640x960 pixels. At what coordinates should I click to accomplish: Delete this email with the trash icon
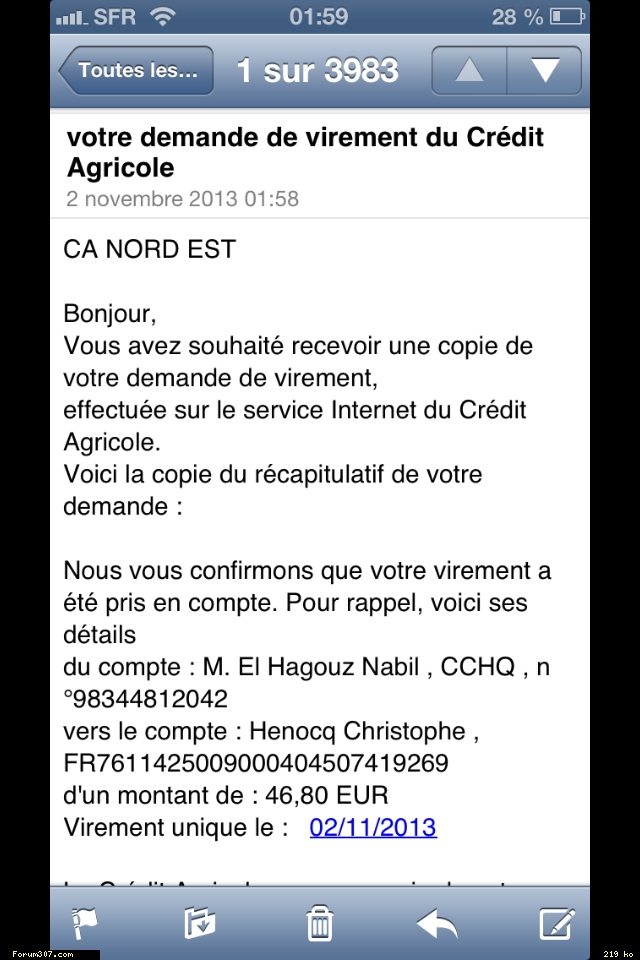click(319, 923)
